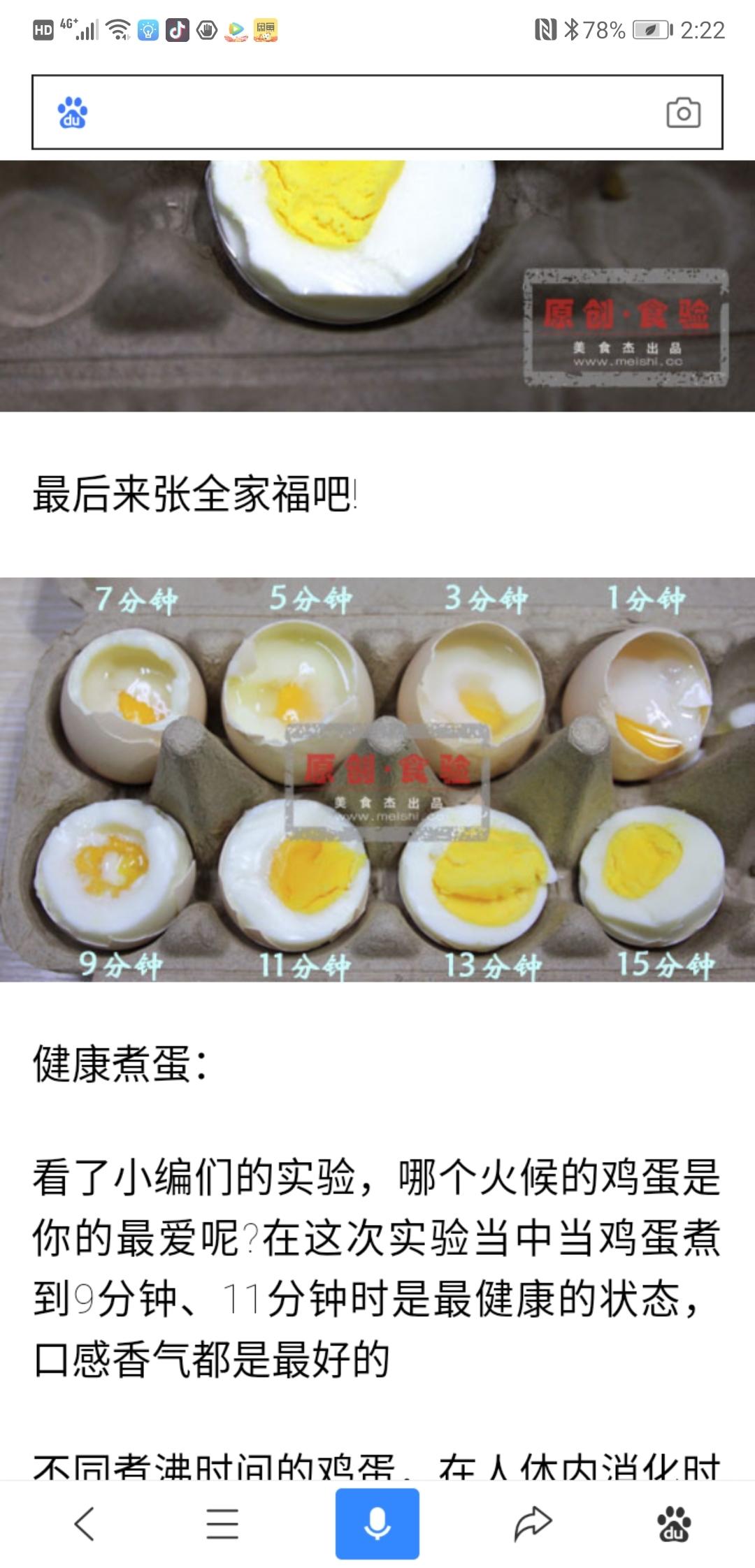The height and width of the screenshot is (1568, 755).
Task: Tap the Baidu search box
Action: click(377, 112)
